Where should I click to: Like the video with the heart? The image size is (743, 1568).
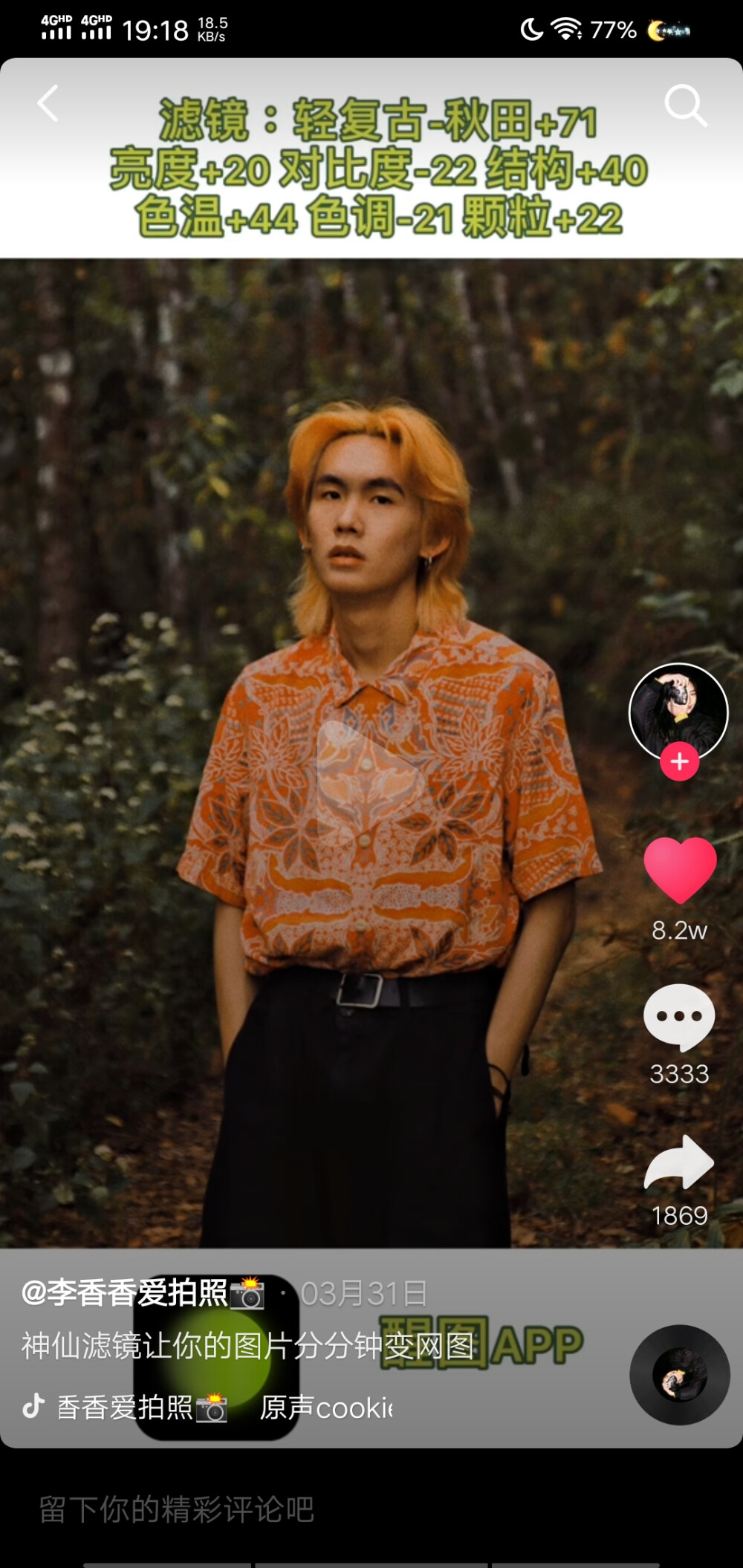coord(679,869)
